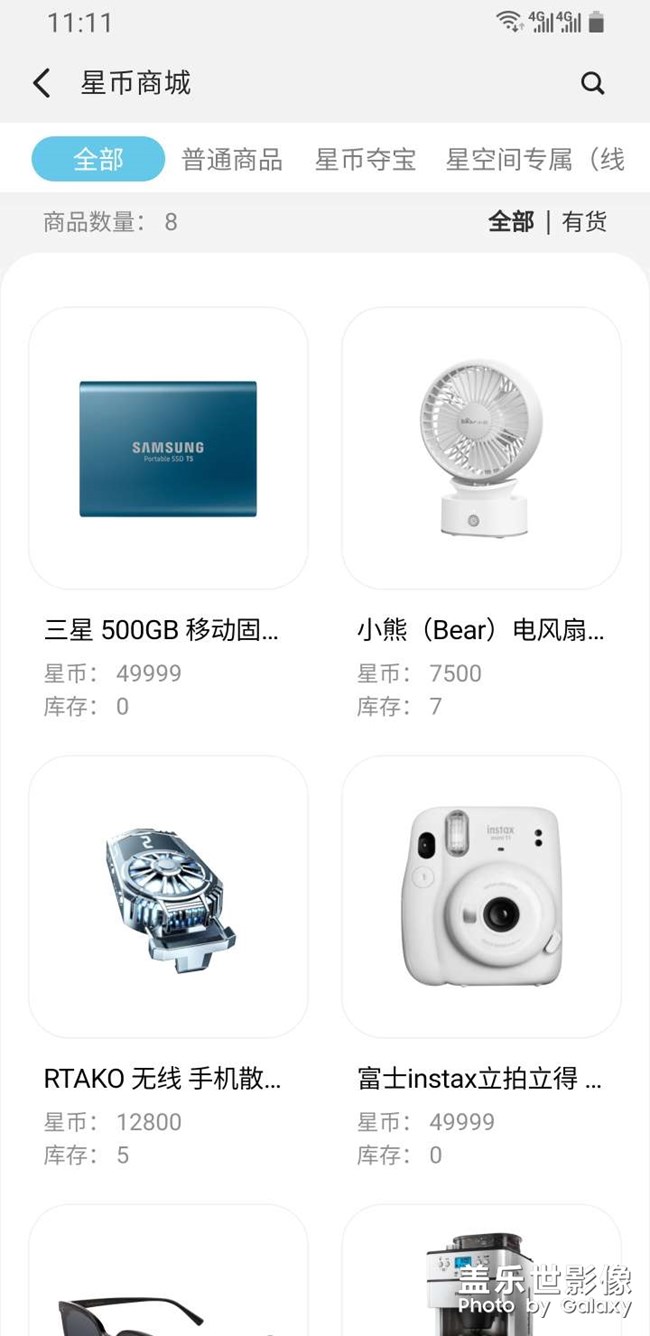Switch to the 普通商品 tab
650x1336 pixels.
(x=232, y=160)
